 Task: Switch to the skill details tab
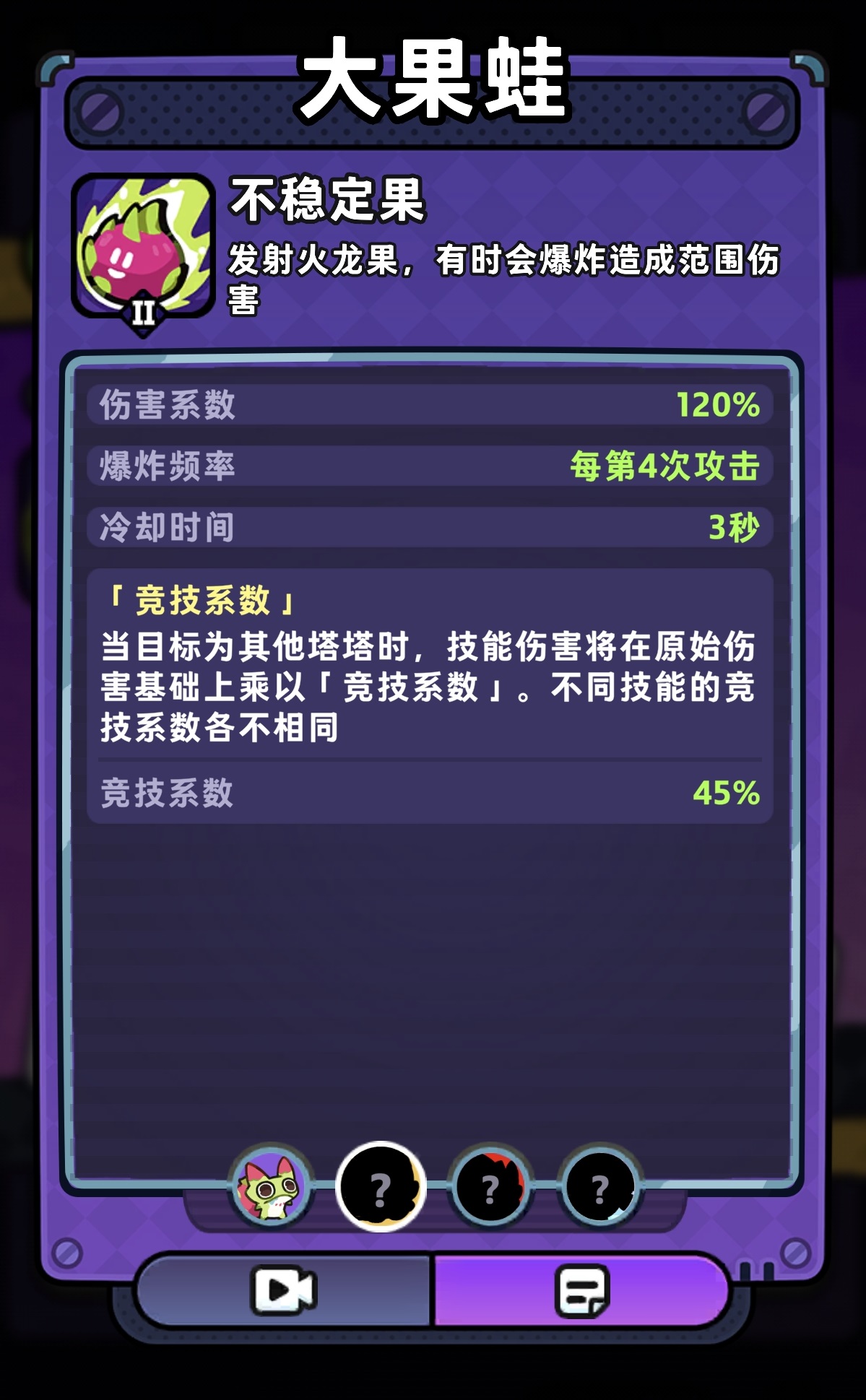(x=581, y=1290)
